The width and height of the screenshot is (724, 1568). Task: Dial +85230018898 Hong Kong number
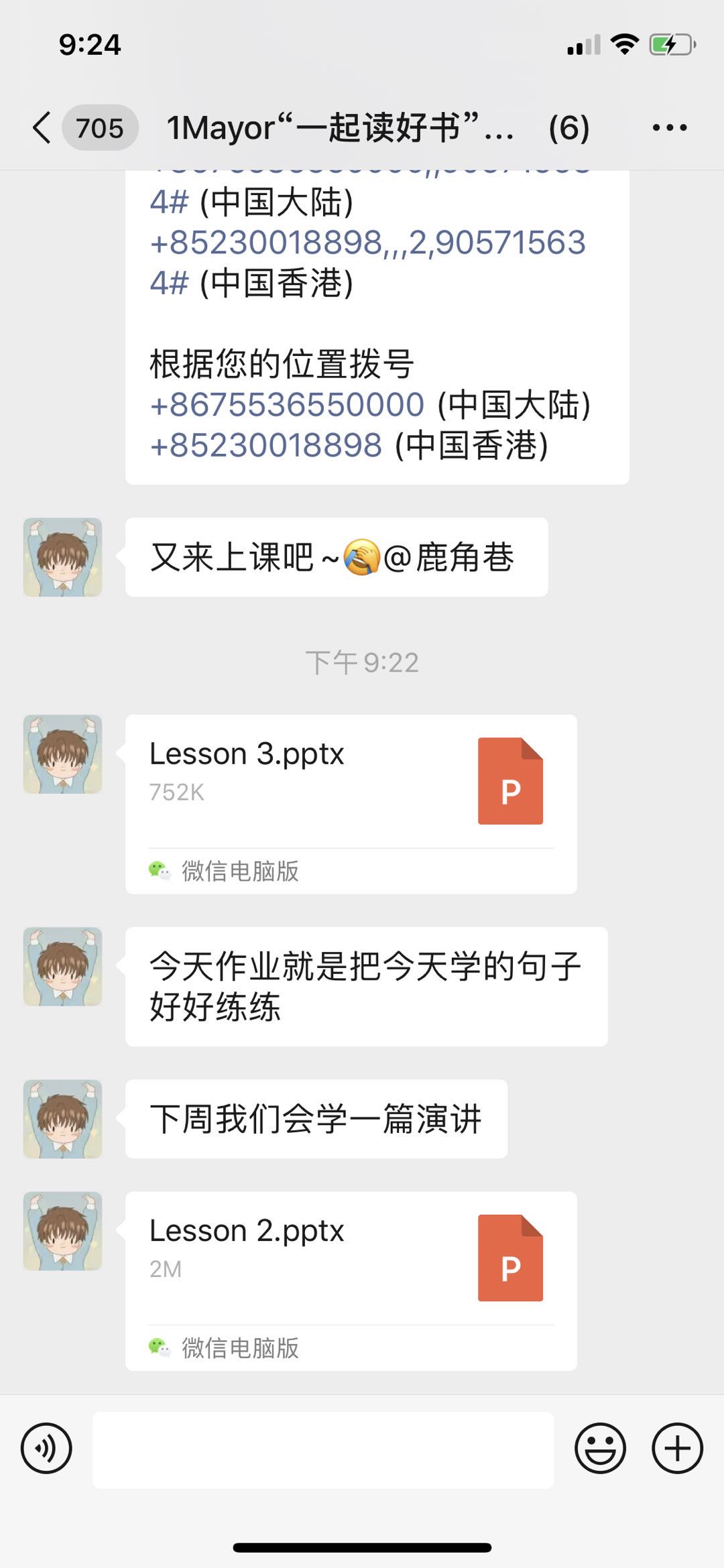point(266,445)
